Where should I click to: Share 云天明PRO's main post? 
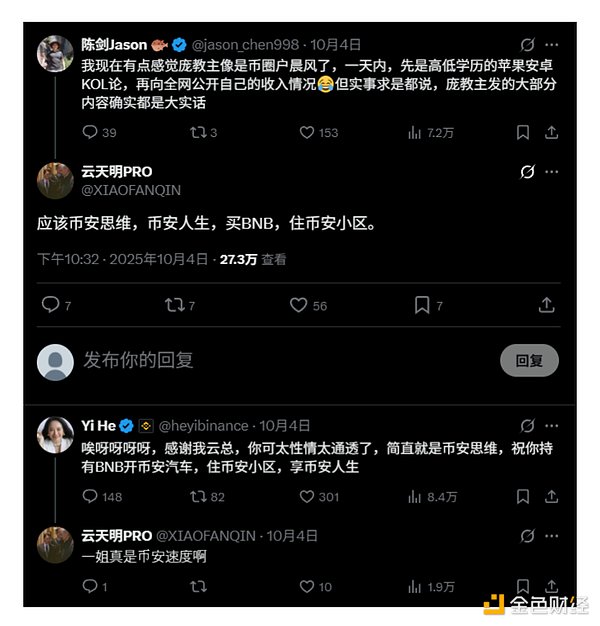[547, 305]
